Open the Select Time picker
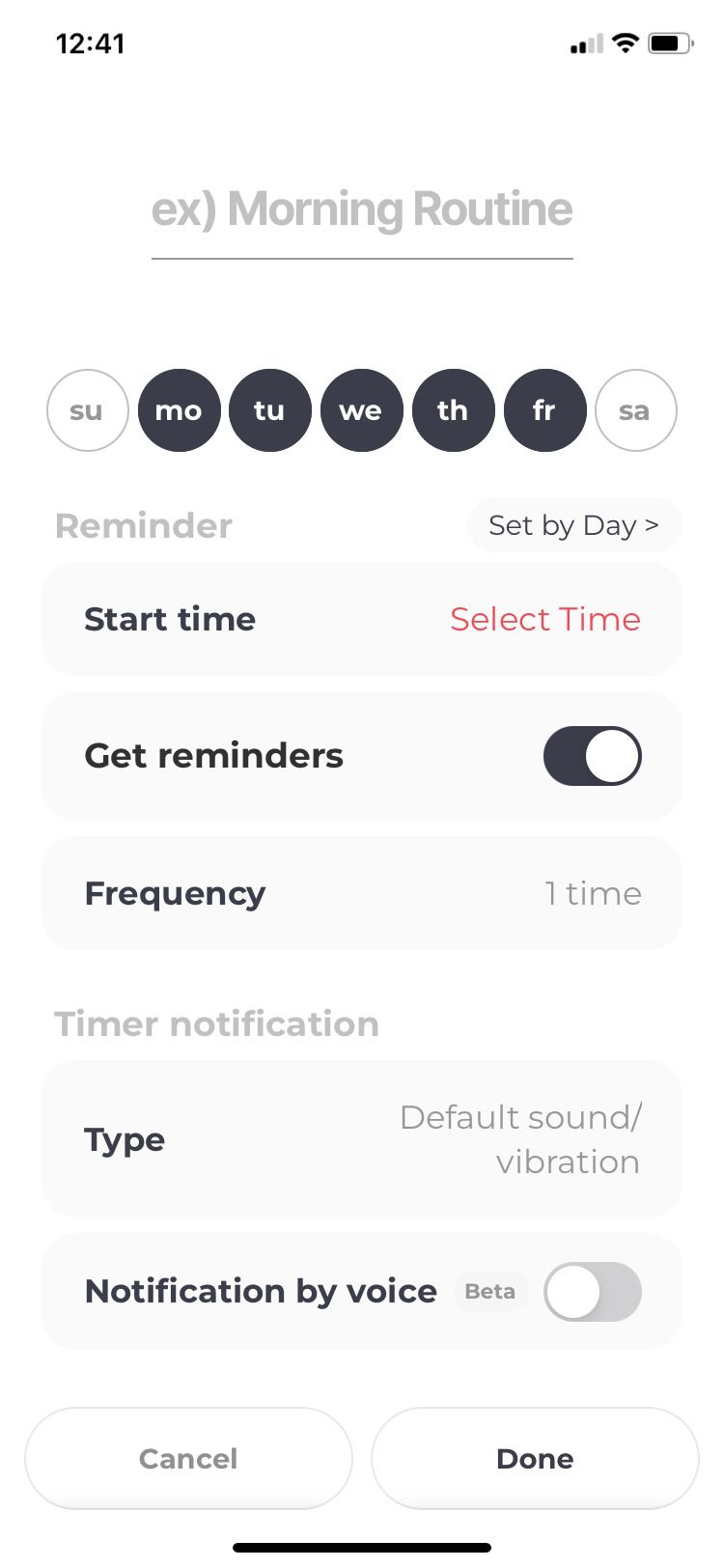Screen dimensions: 724x1568 (x=543, y=619)
